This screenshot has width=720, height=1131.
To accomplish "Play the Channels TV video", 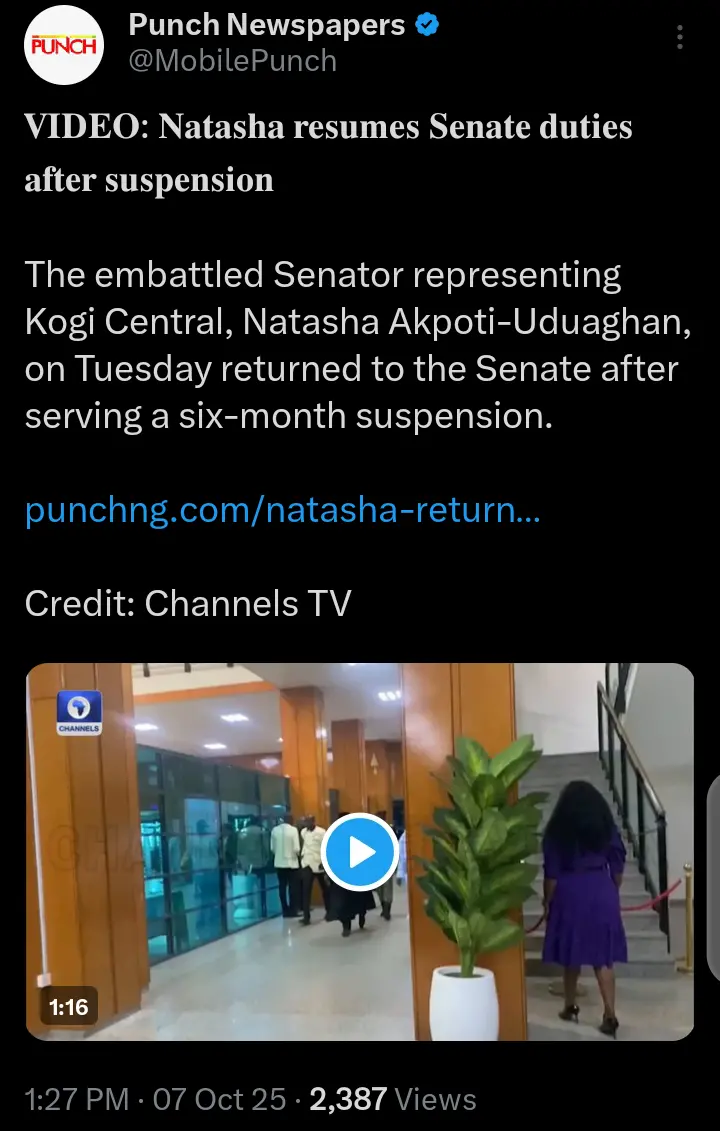I will click(360, 852).
